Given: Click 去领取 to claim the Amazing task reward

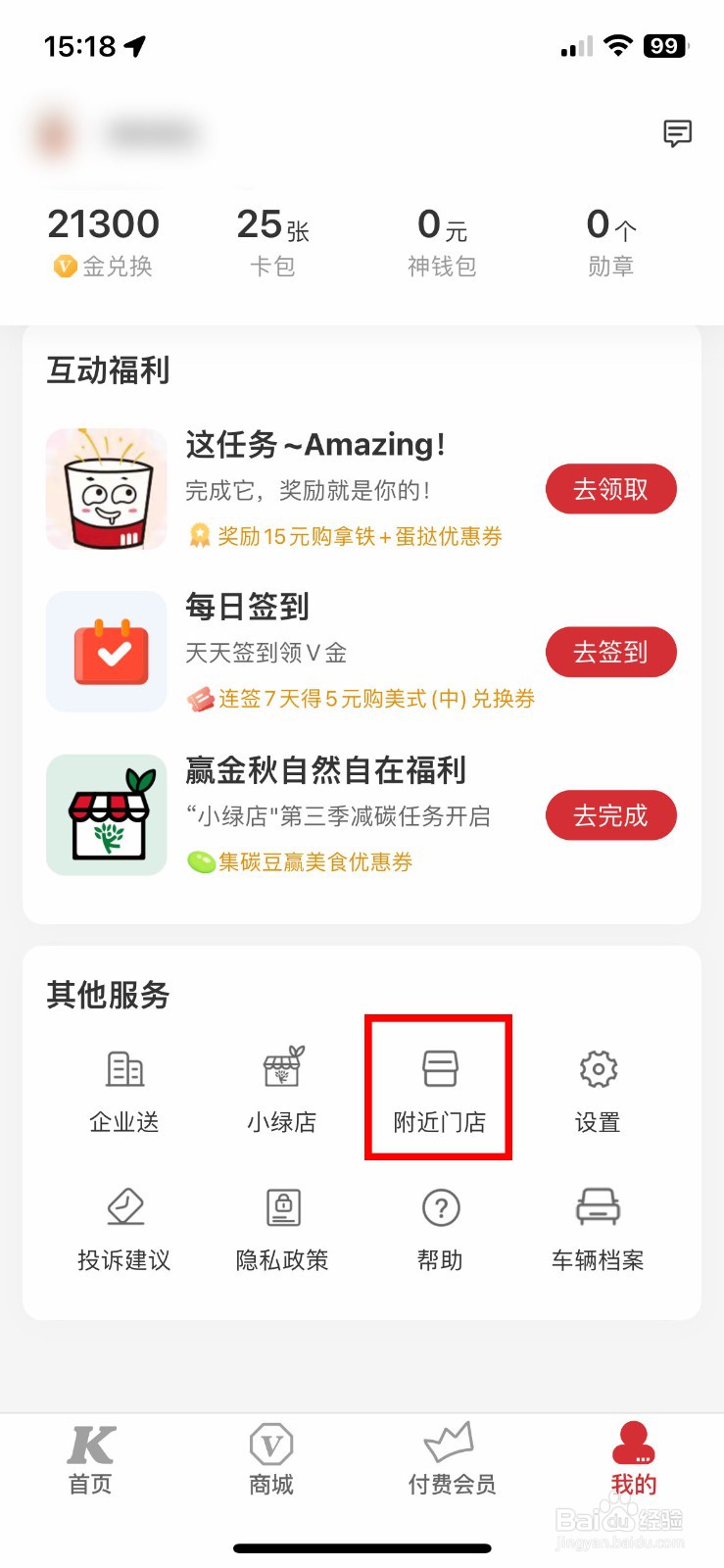Looking at the screenshot, I should click(610, 489).
